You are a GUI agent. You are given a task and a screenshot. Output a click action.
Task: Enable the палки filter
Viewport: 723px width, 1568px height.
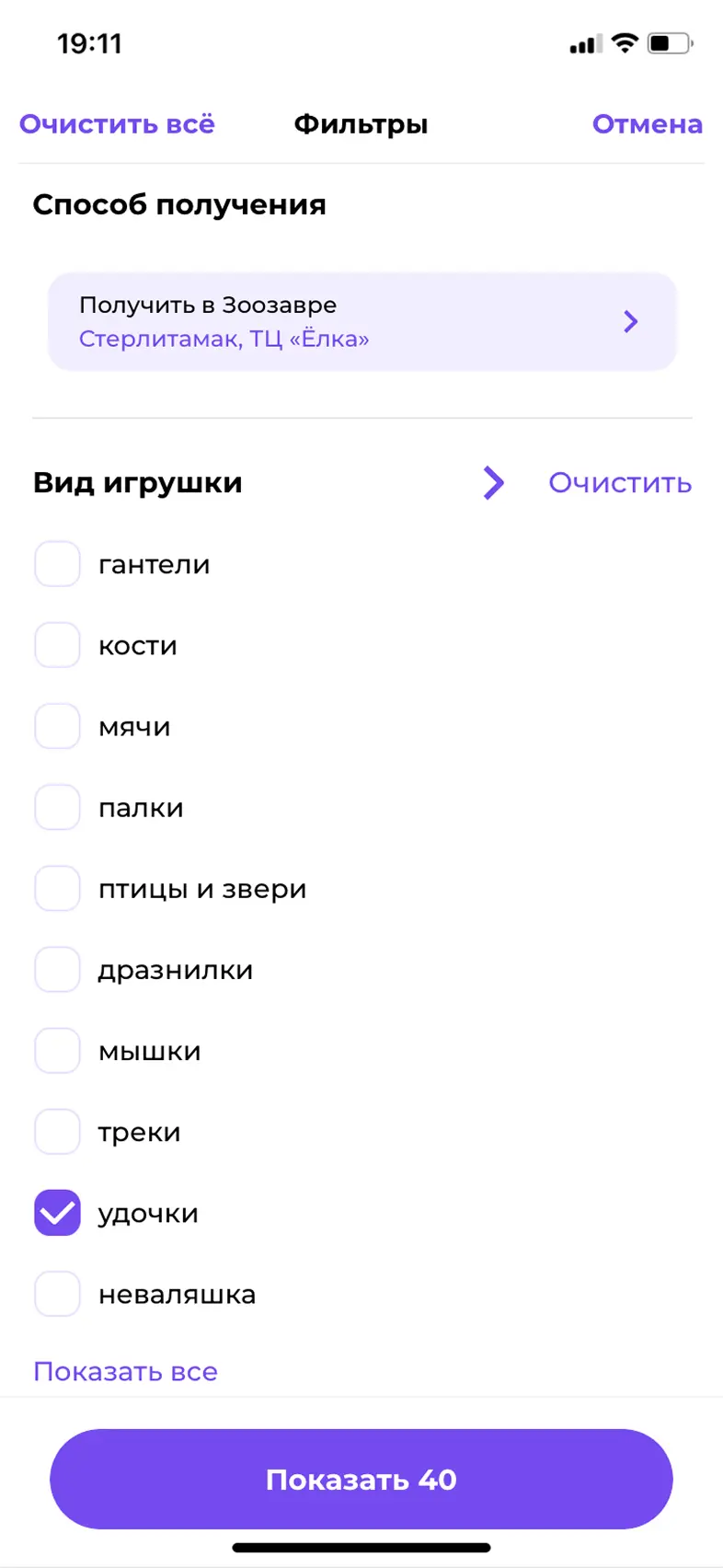[57, 807]
